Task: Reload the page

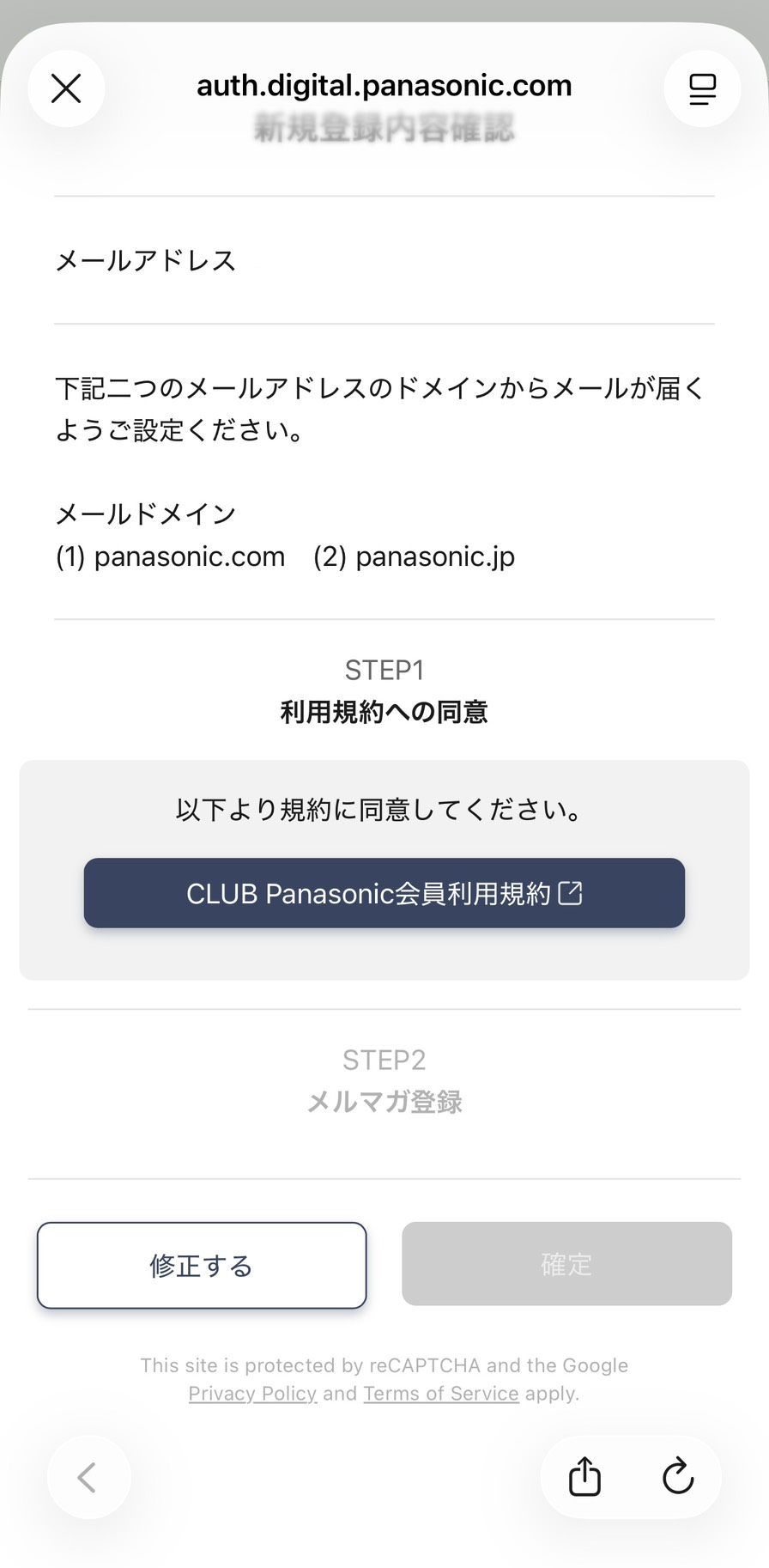Action: [x=677, y=1477]
